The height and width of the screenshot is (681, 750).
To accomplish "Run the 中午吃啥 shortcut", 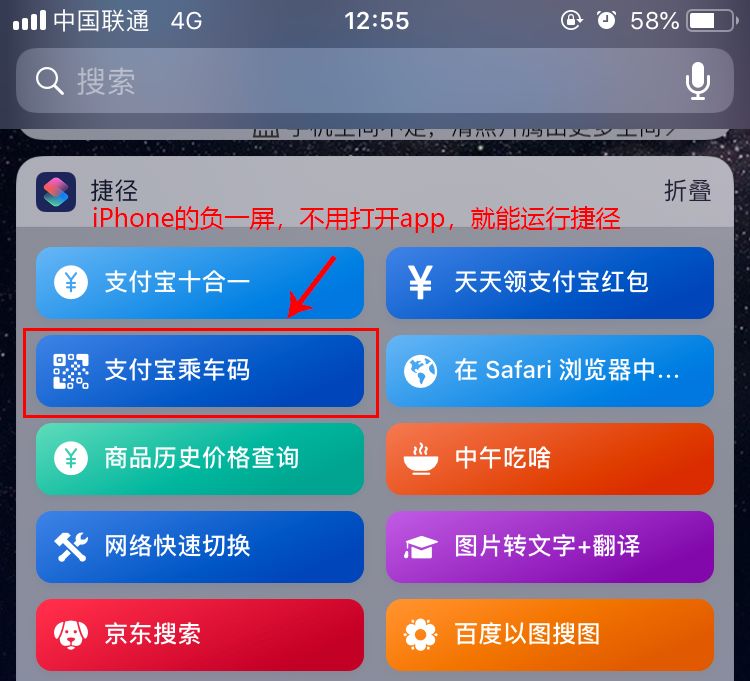I will pyautogui.click(x=550, y=459).
